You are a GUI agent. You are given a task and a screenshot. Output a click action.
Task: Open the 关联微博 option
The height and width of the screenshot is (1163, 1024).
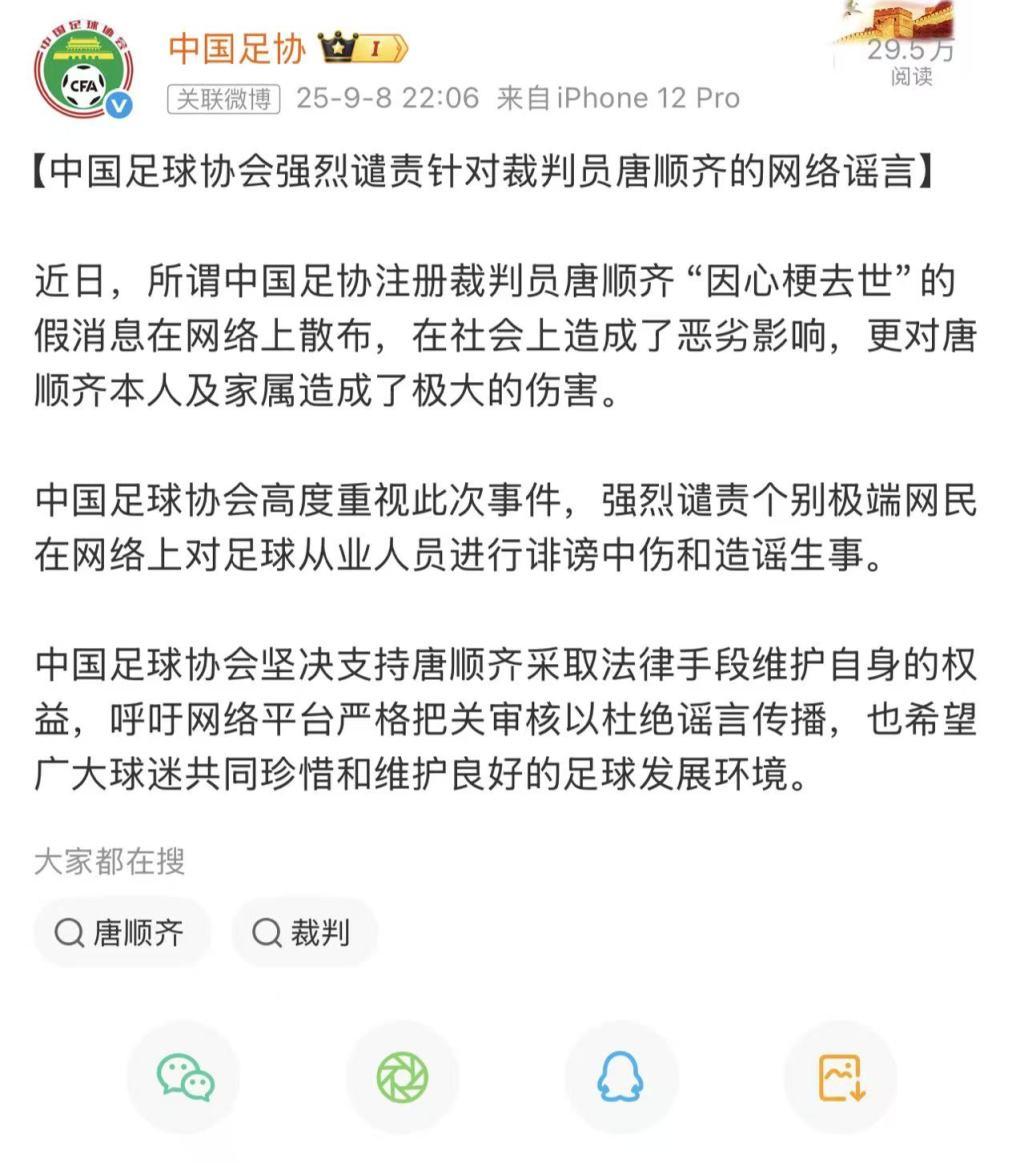223,98
